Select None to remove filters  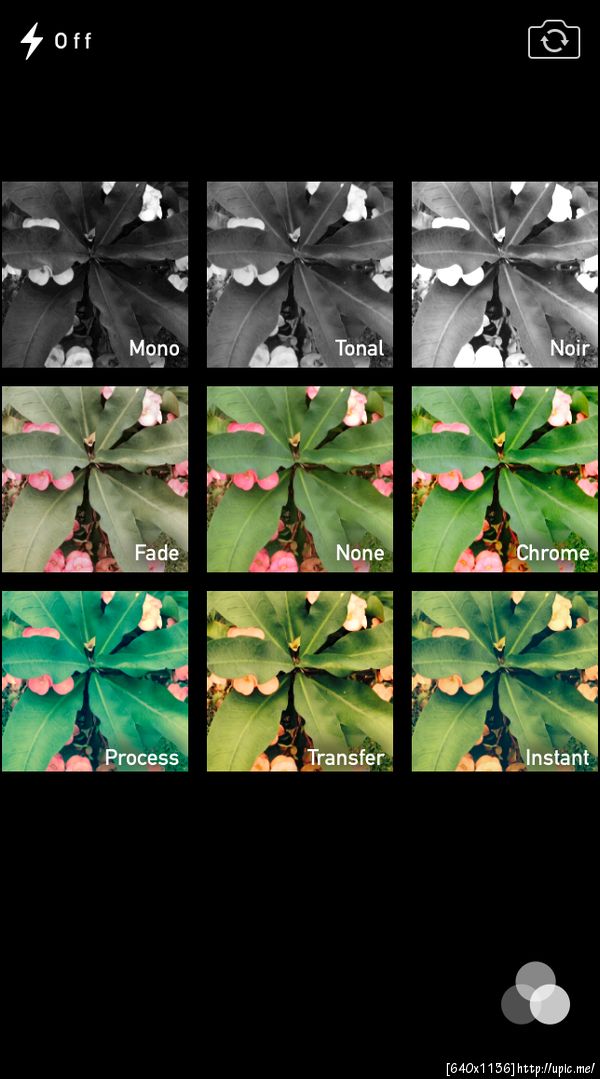click(x=300, y=479)
